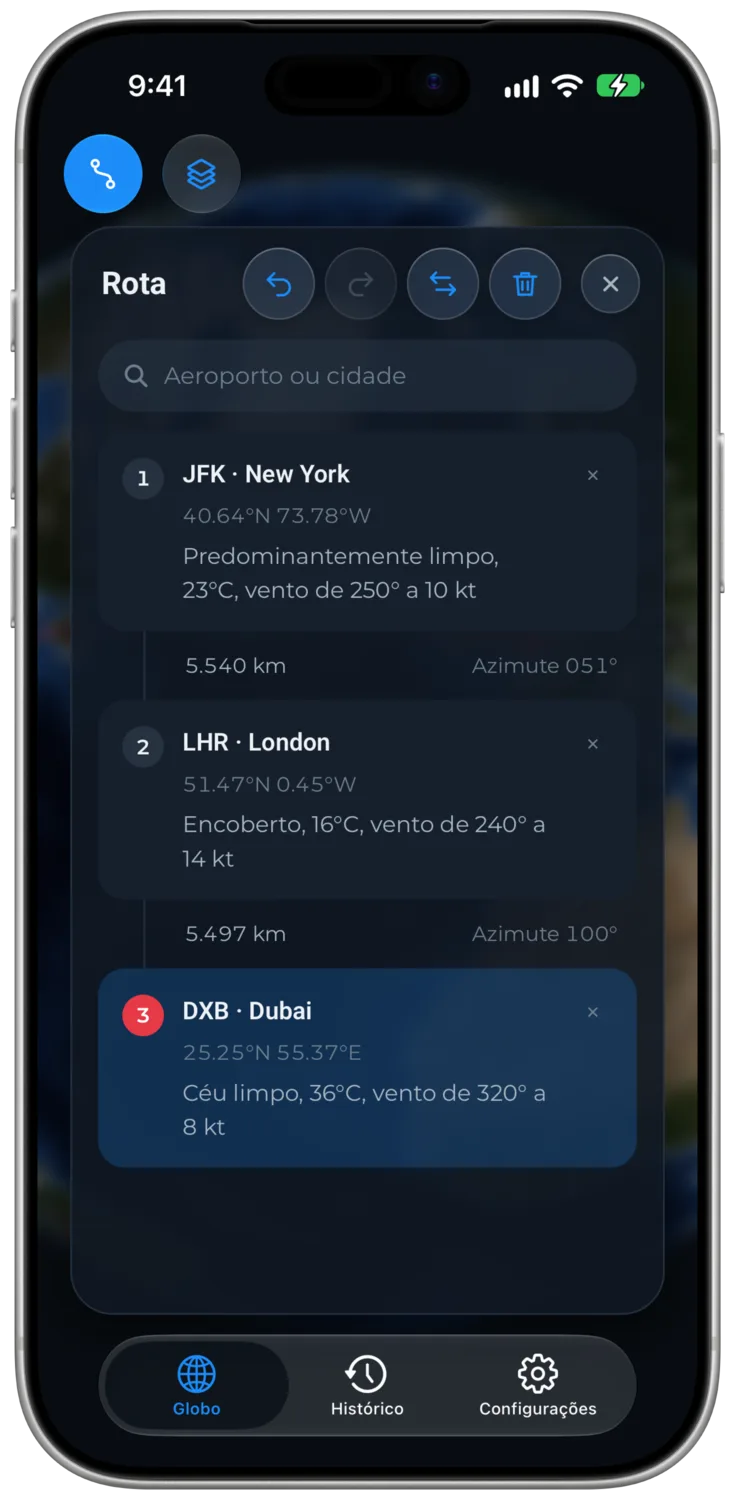Tap the Aeroporto ou cidade search field
735x1500 pixels.
pyautogui.click(x=367, y=376)
